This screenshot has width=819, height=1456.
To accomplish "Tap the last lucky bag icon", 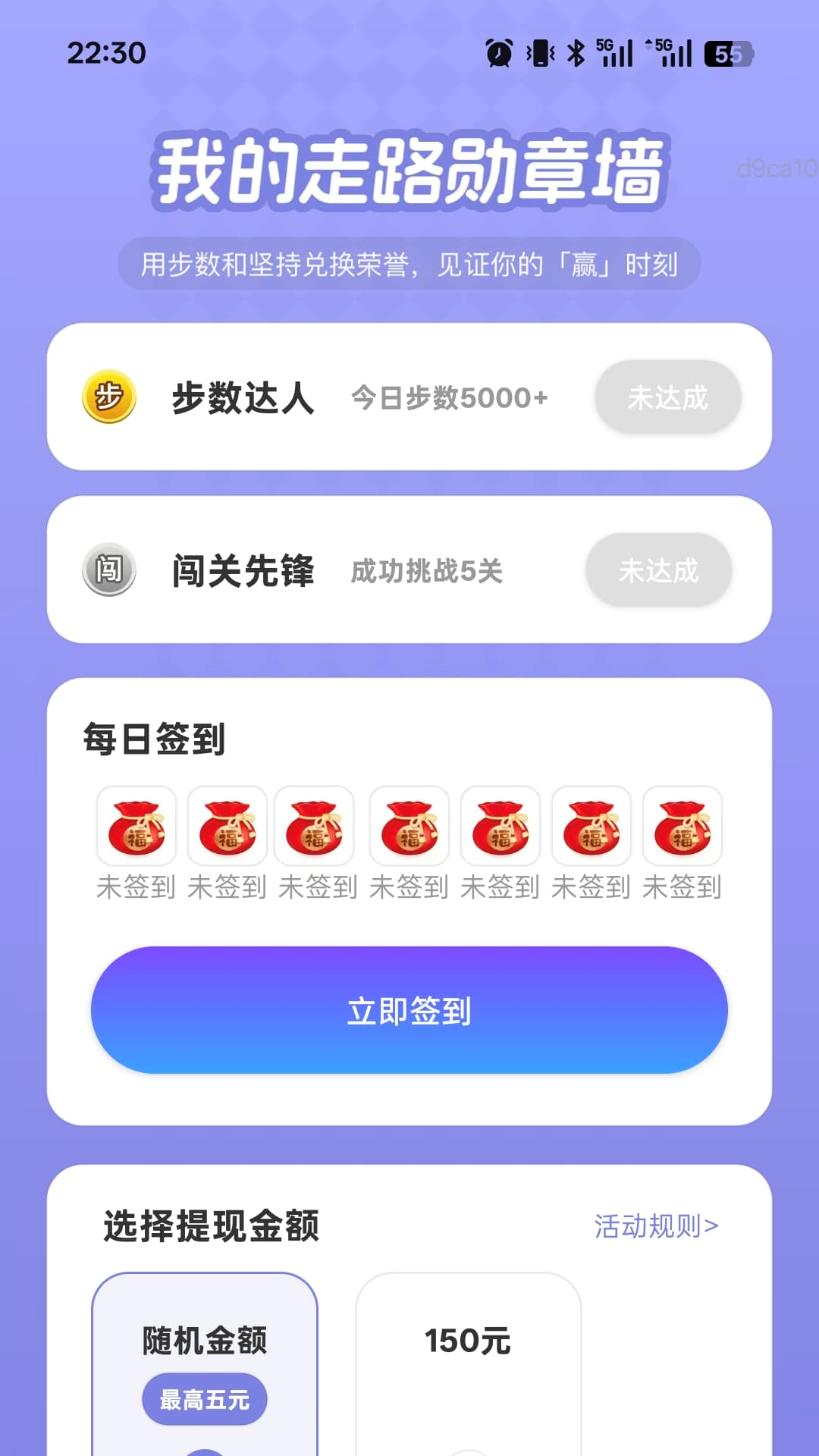I will coord(682,825).
